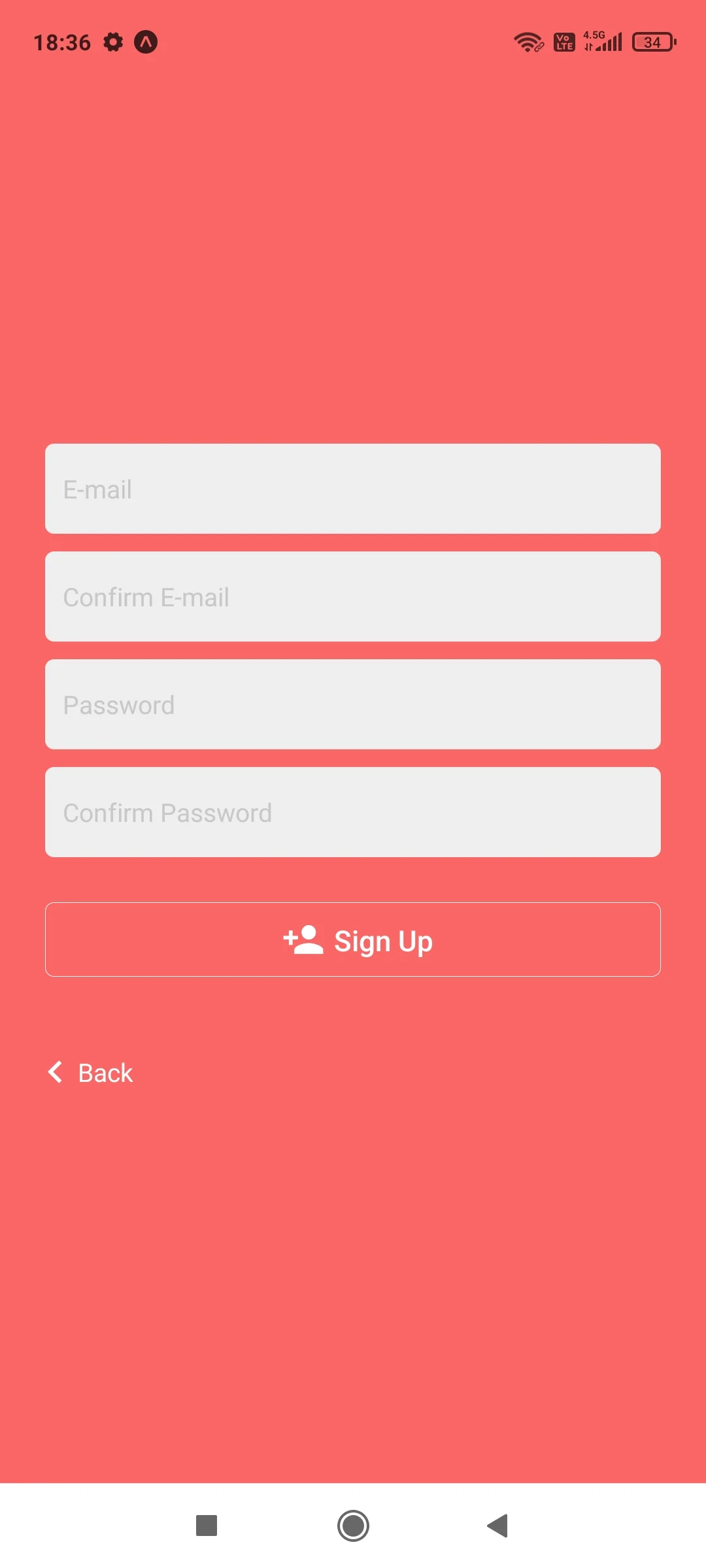The image size is (706, 1568).
Task: Tap the Confirm Password field
Action: point(353,812)
